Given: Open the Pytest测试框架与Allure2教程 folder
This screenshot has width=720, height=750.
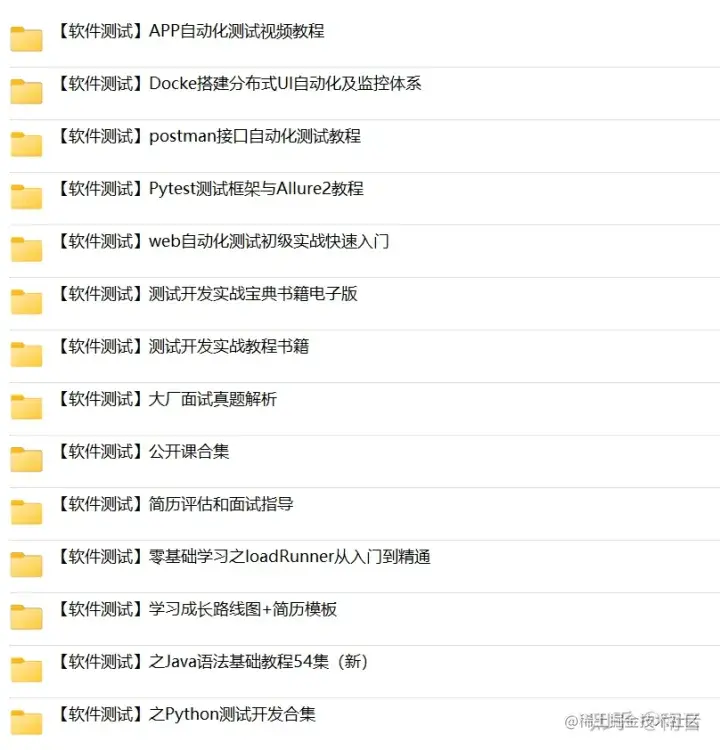Looking at the screenshot, I should [x=210, y=189].
